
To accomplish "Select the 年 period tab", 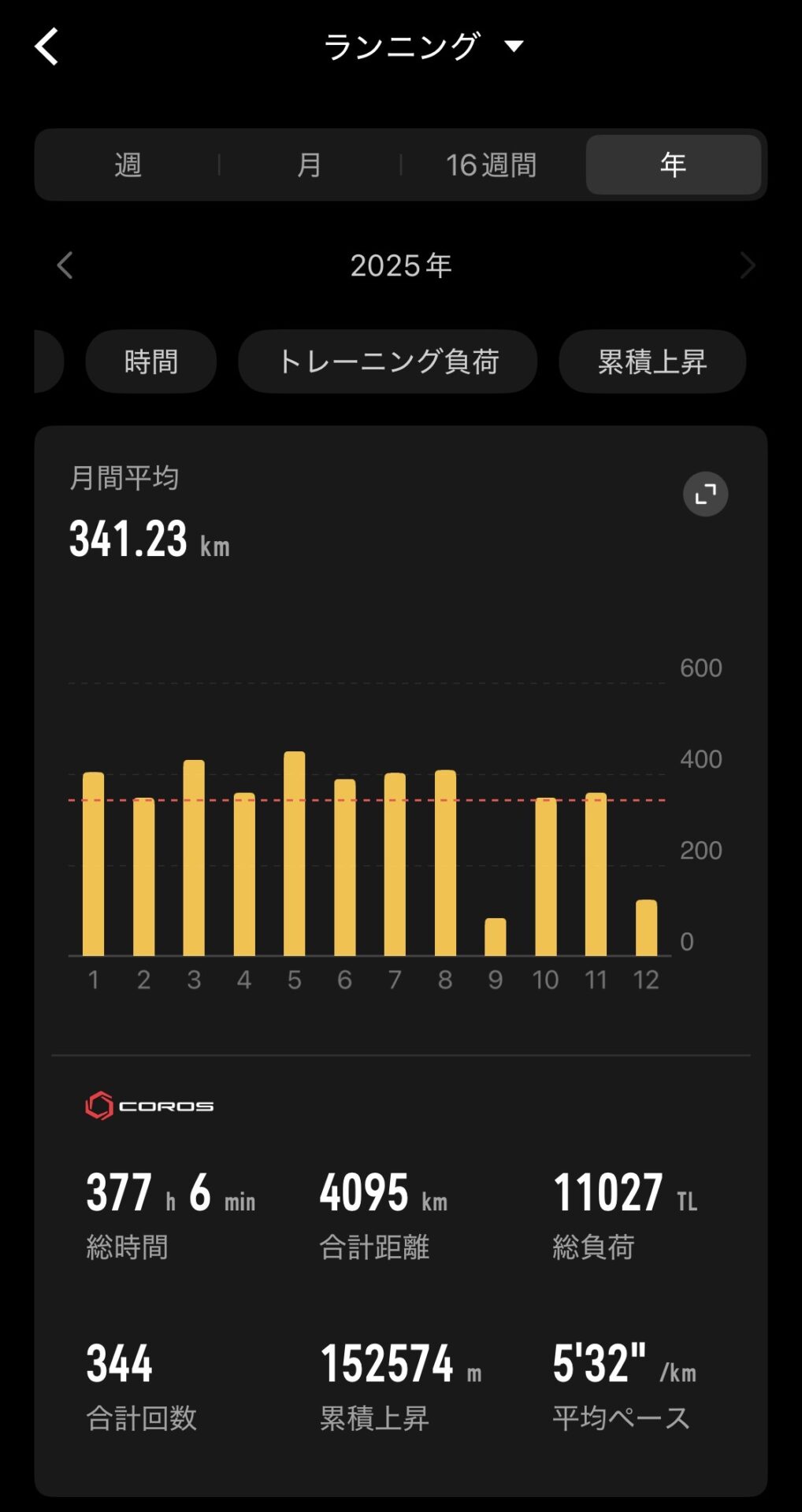I will 673,165.
